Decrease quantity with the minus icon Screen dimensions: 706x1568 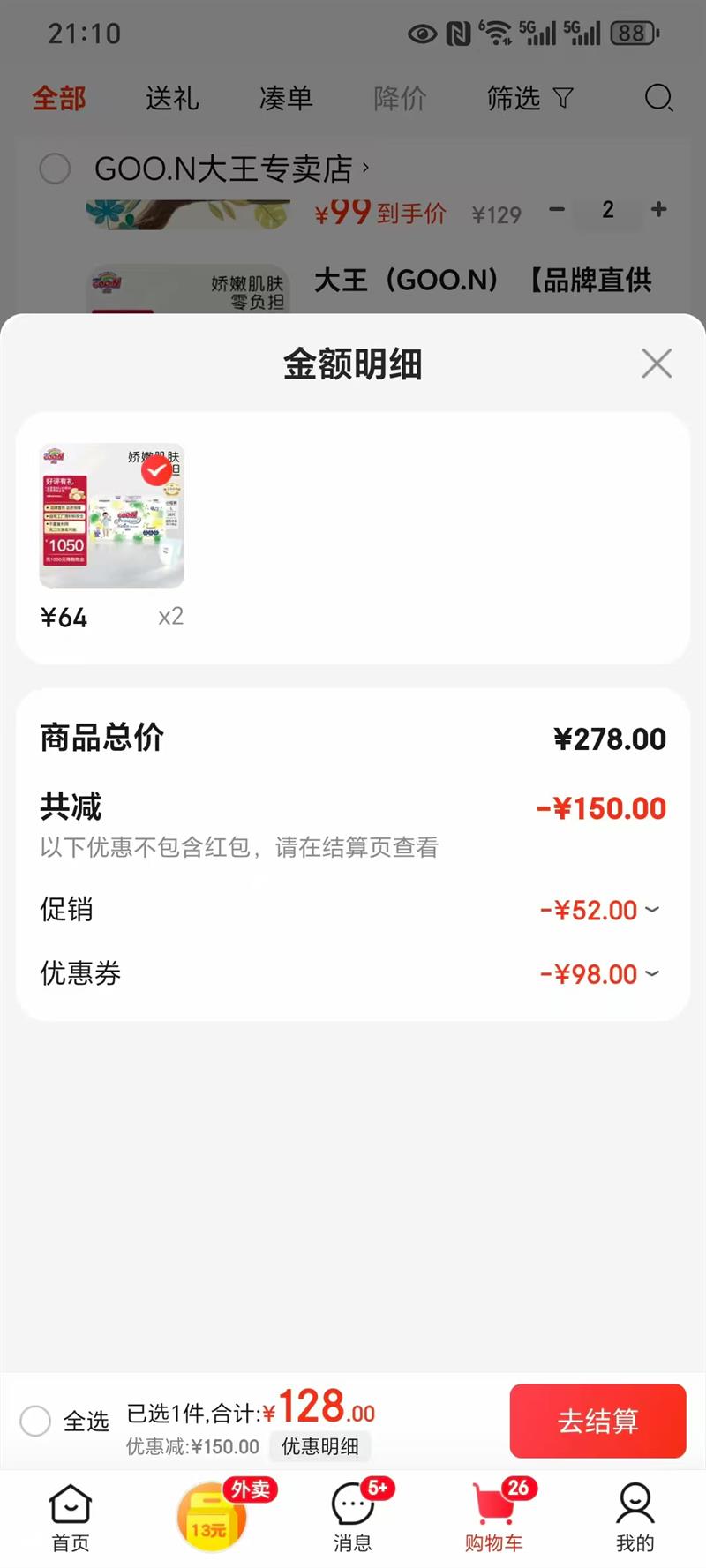[x=556, y=210]
